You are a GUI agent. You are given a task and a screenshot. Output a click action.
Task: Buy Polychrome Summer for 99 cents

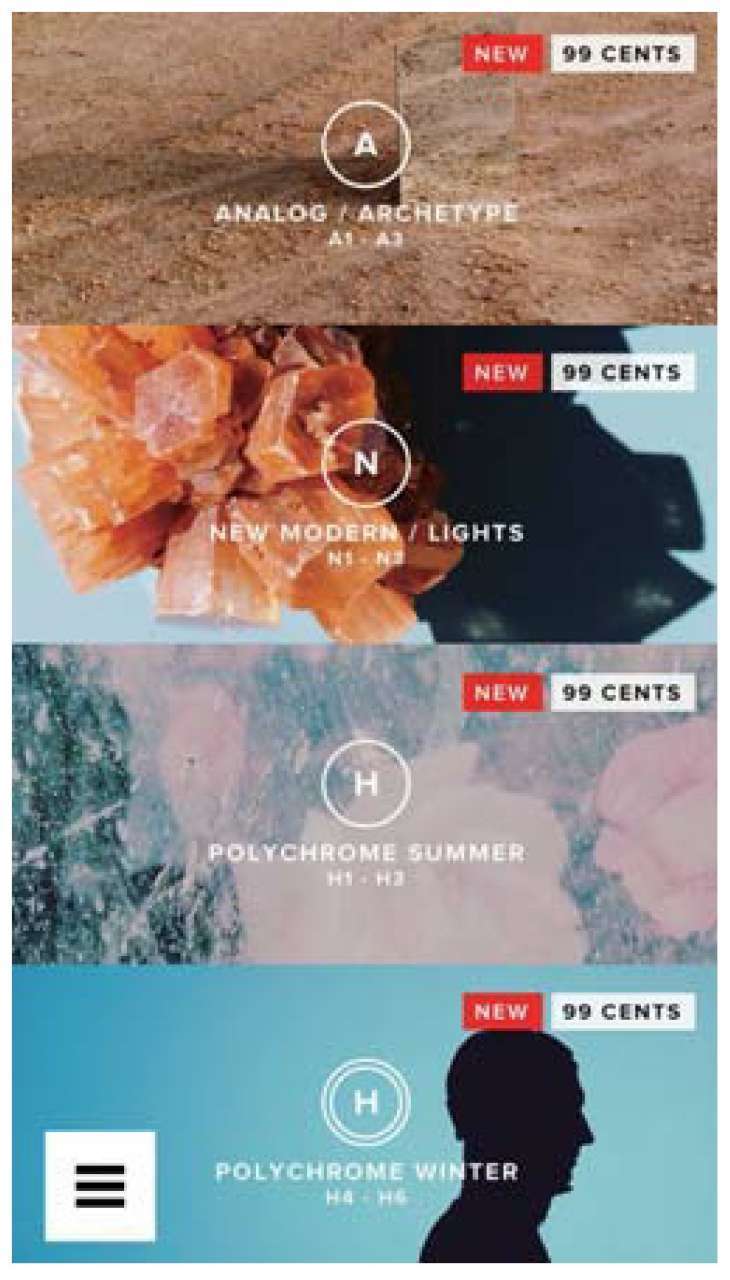point(622,692)
